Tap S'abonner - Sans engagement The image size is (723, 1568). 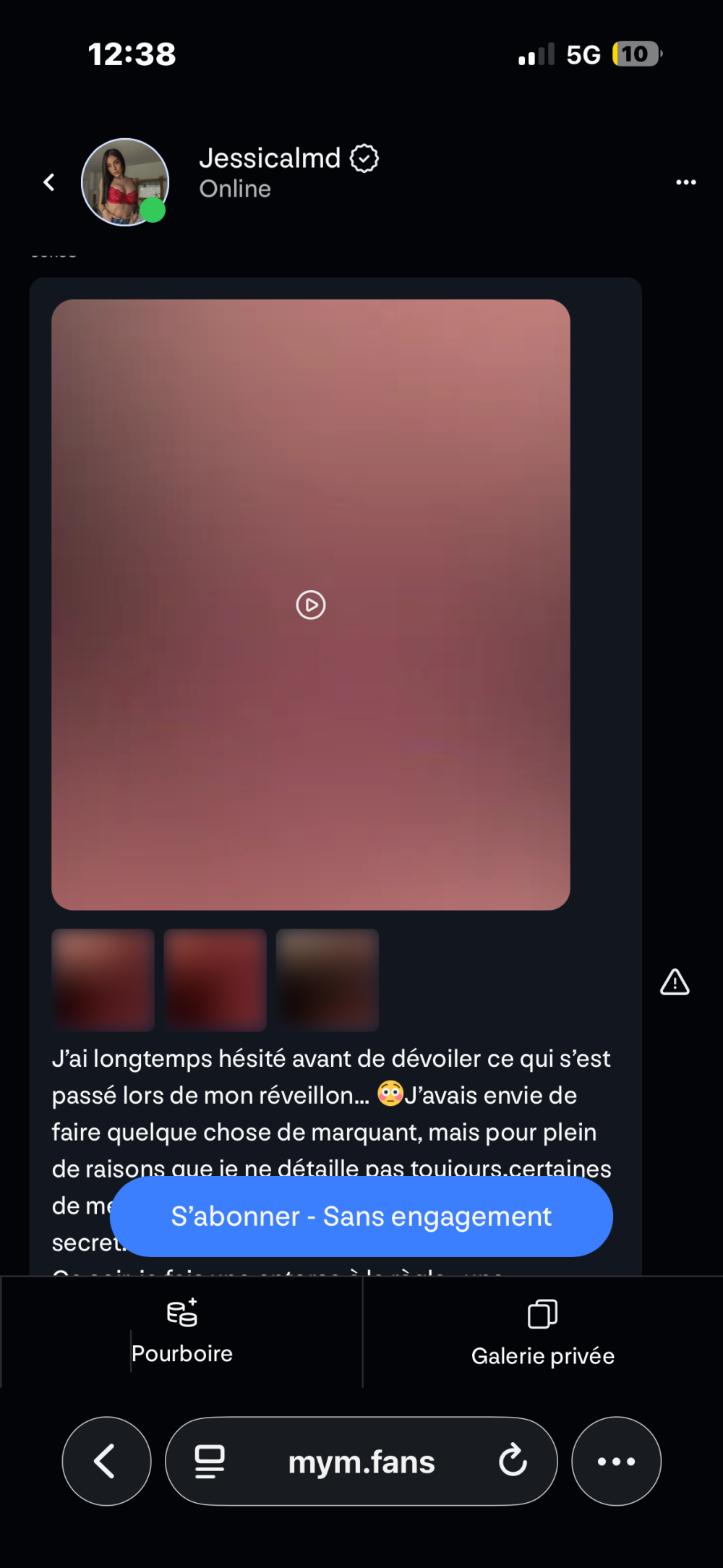click(x=361, y=1217)
